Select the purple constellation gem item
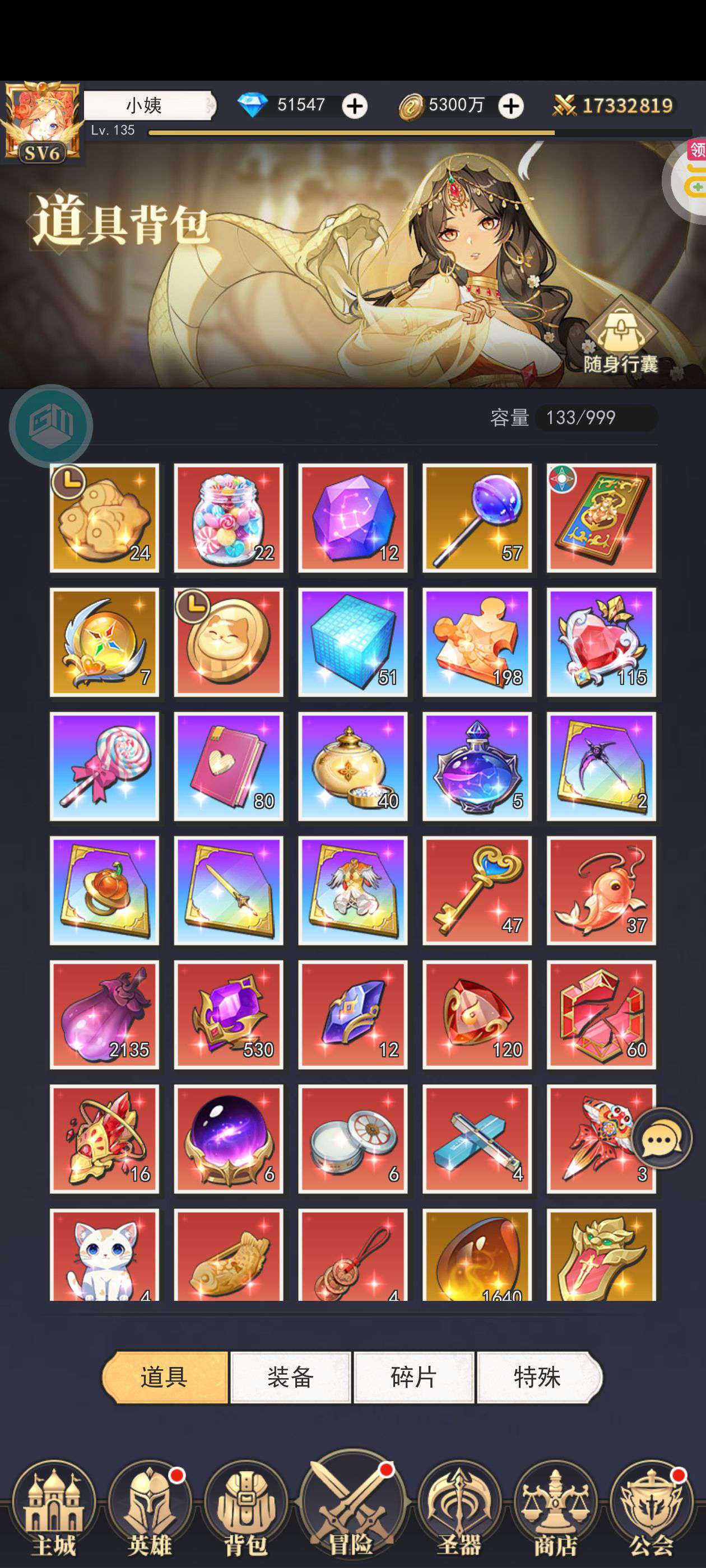 click(x=352, y=518)
